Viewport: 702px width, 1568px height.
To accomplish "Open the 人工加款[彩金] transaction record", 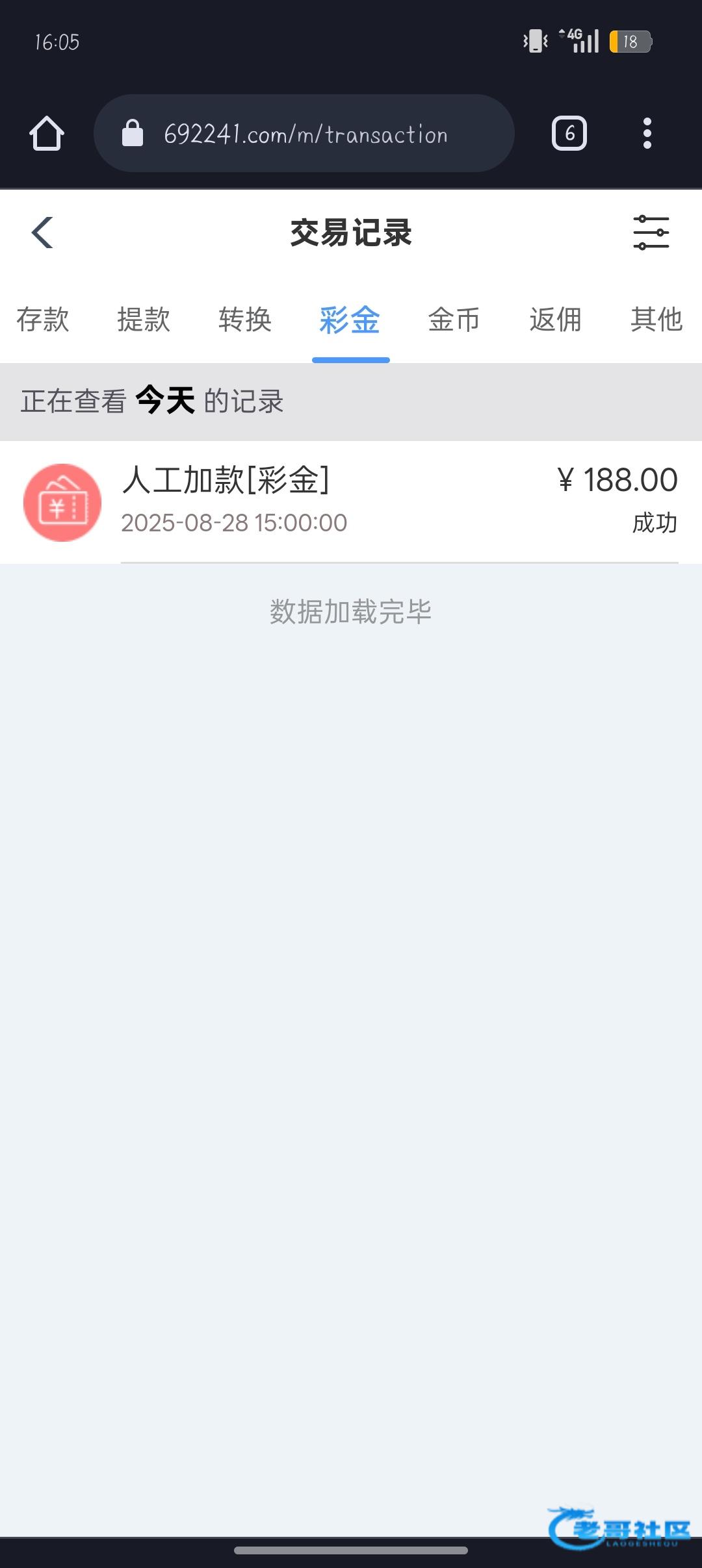I will [x=351, y=501].
